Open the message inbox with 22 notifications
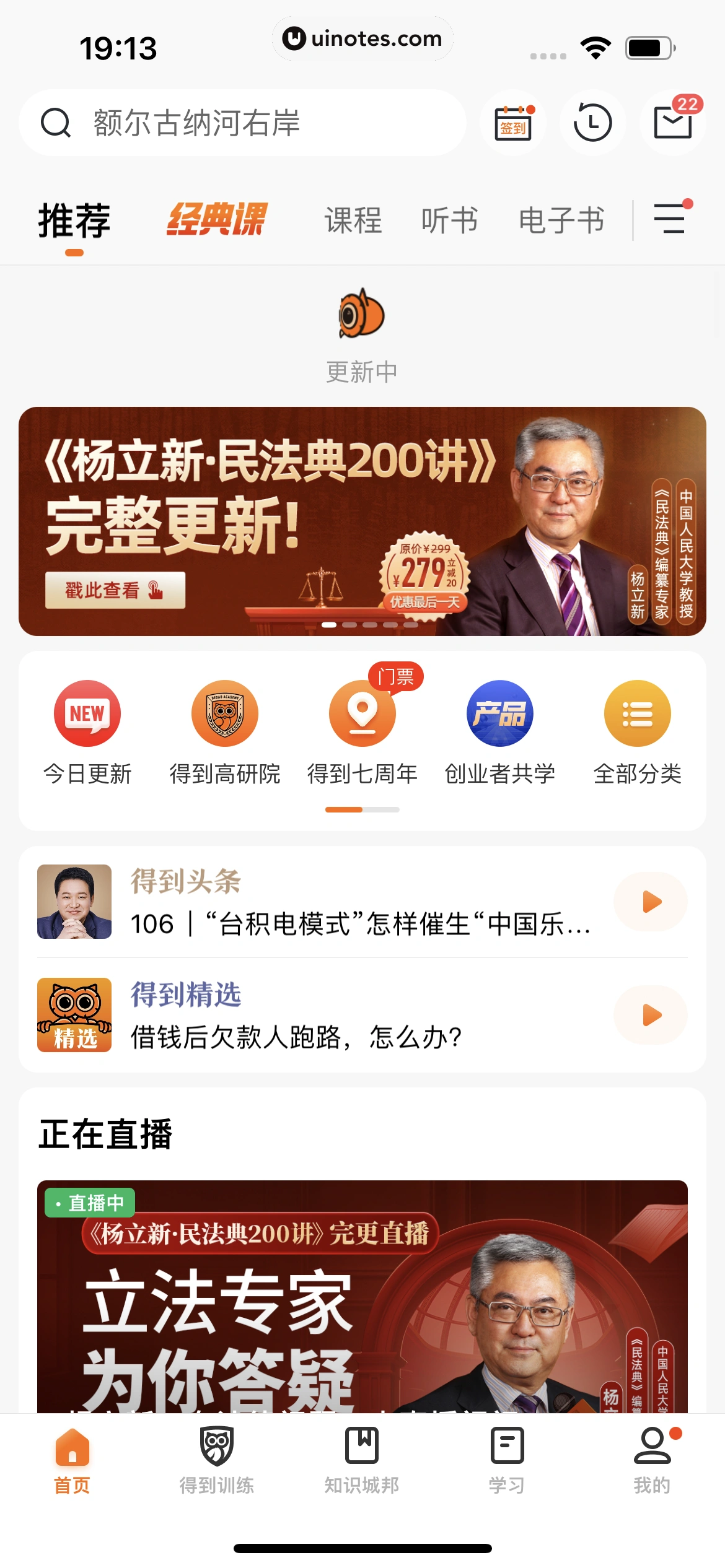This screenshot has height=1568, width=725. tap(672, 122)
